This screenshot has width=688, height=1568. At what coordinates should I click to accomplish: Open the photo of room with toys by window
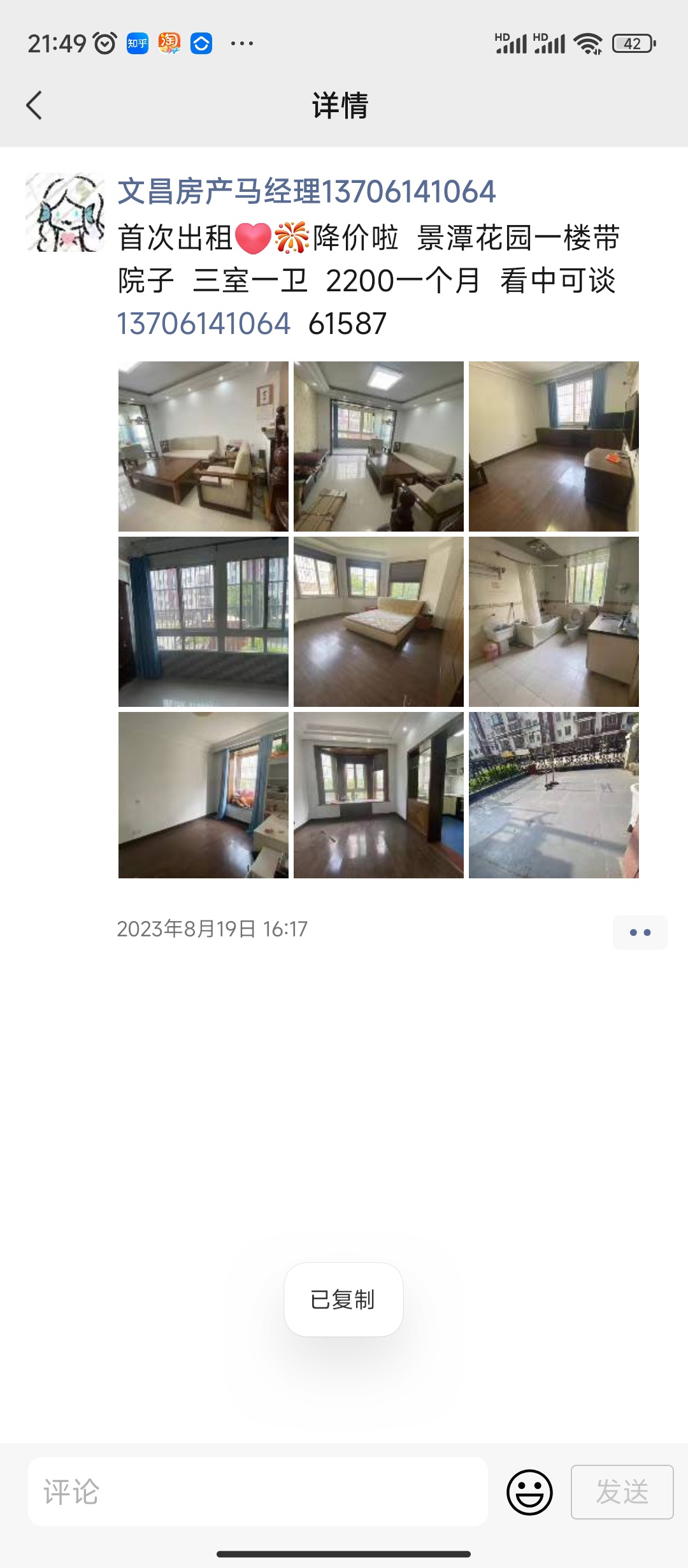pos(203,795)
